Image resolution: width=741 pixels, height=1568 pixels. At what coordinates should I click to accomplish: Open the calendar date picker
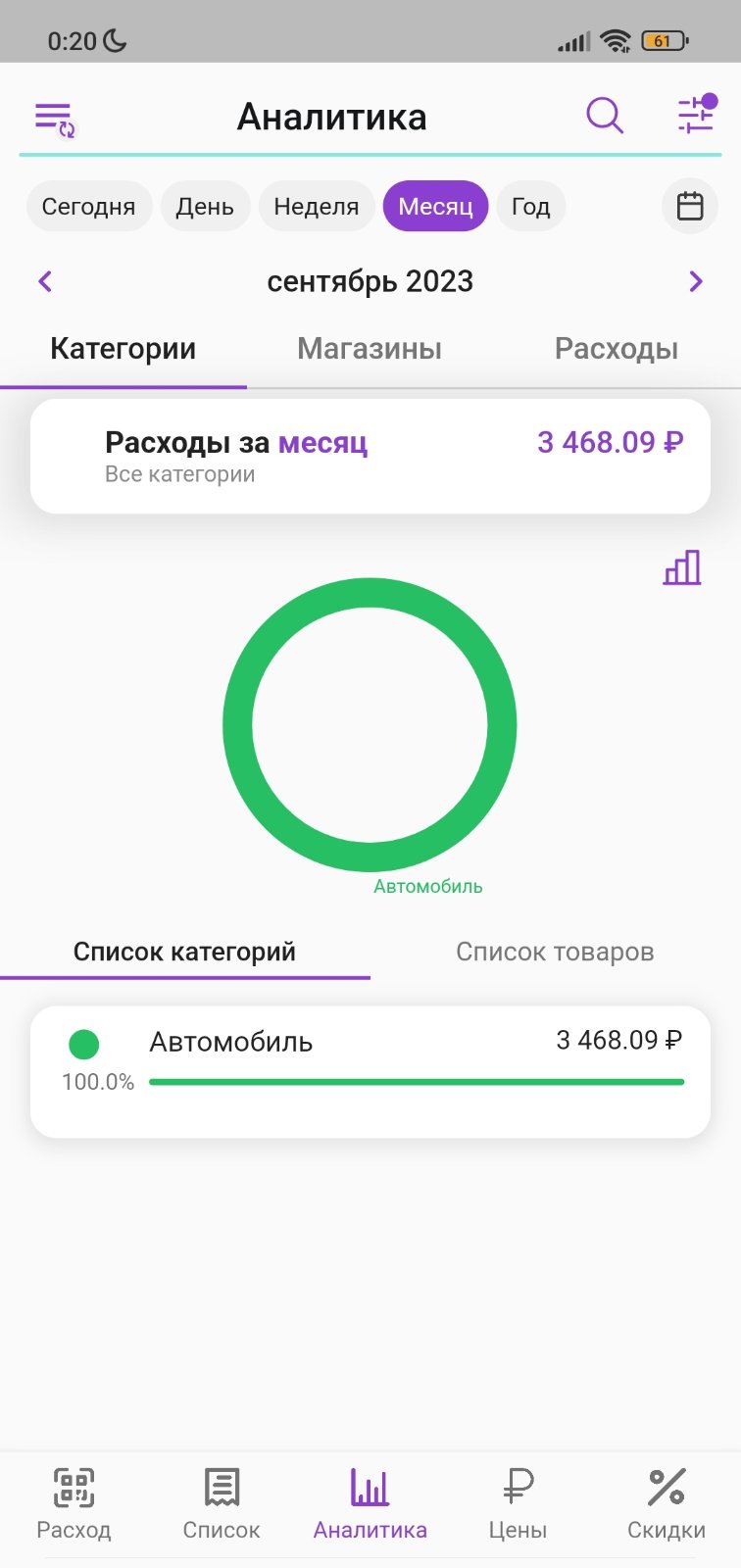690,206
